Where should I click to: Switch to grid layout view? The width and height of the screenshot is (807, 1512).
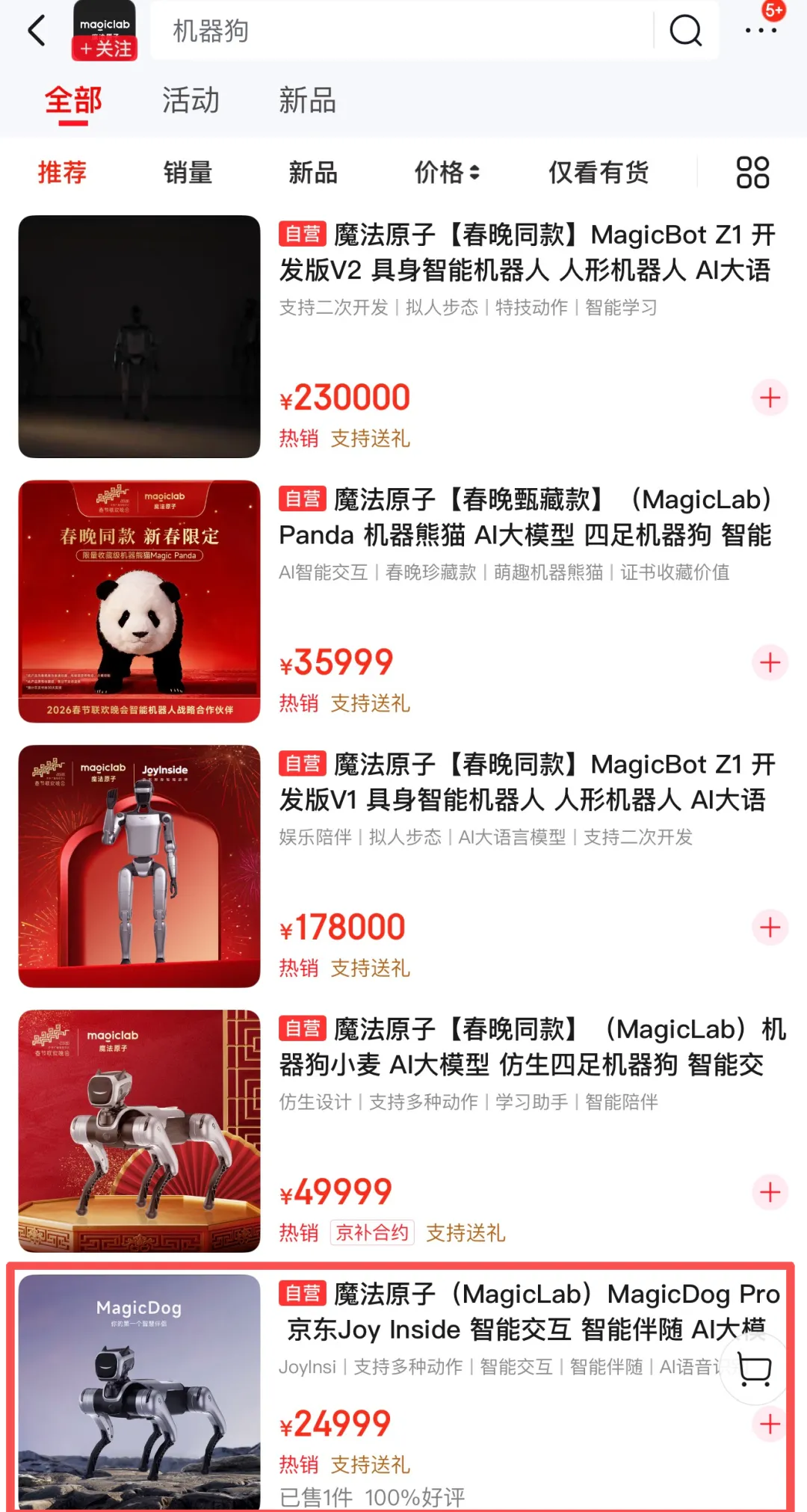(752, 173)
